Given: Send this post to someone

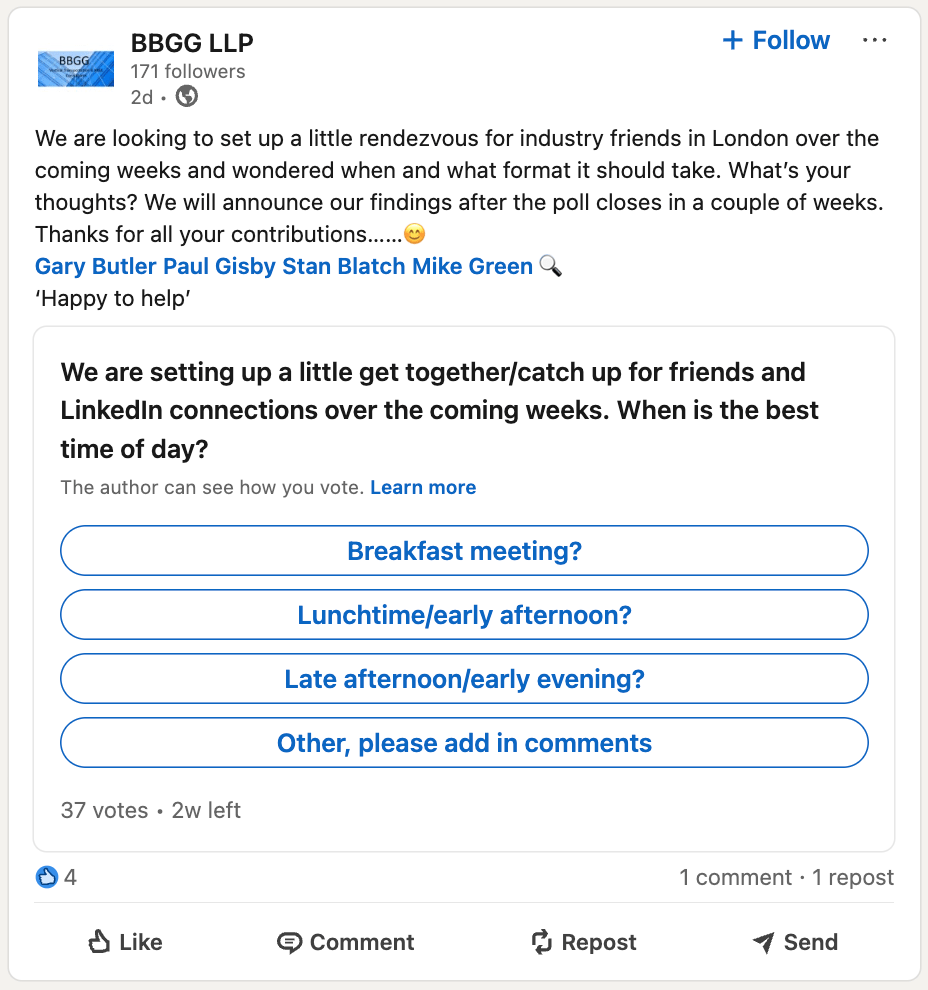Looking at the screenshot, I should click(x=795, y=942).
